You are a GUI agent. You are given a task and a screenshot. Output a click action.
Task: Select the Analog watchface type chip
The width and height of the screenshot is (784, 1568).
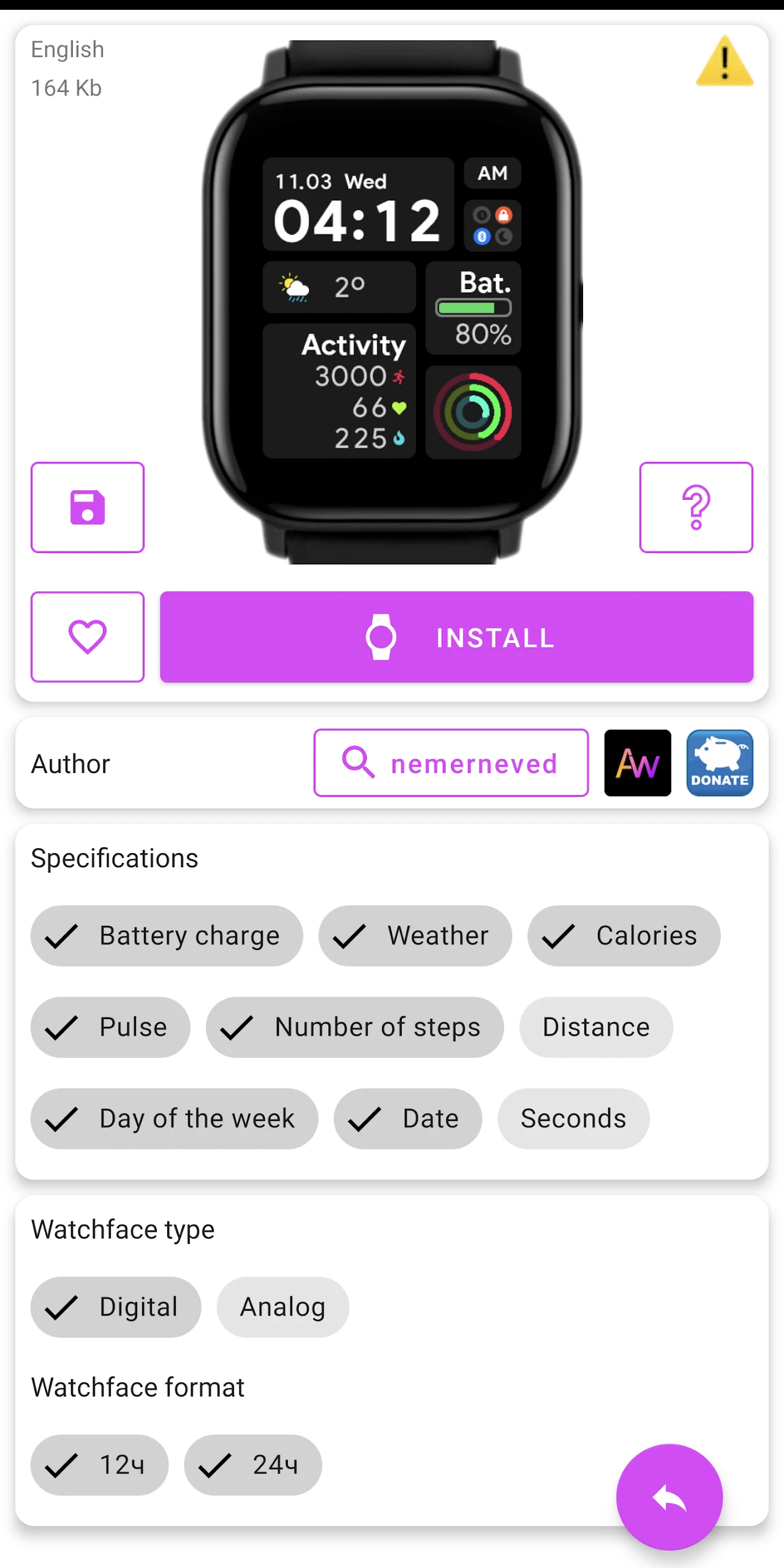pyautogui.click(x=282, y=1306)
